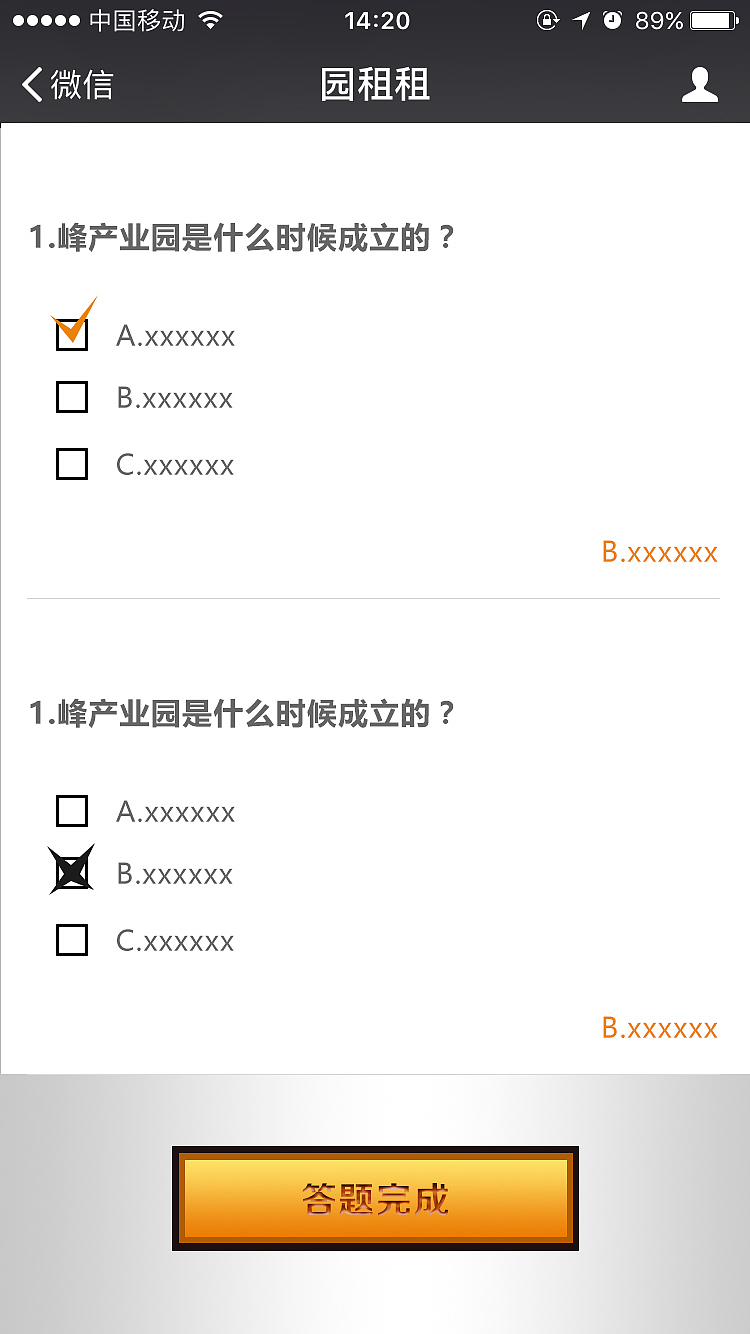Go back to 微信
750x1334 pixels.
pos(68,85)
